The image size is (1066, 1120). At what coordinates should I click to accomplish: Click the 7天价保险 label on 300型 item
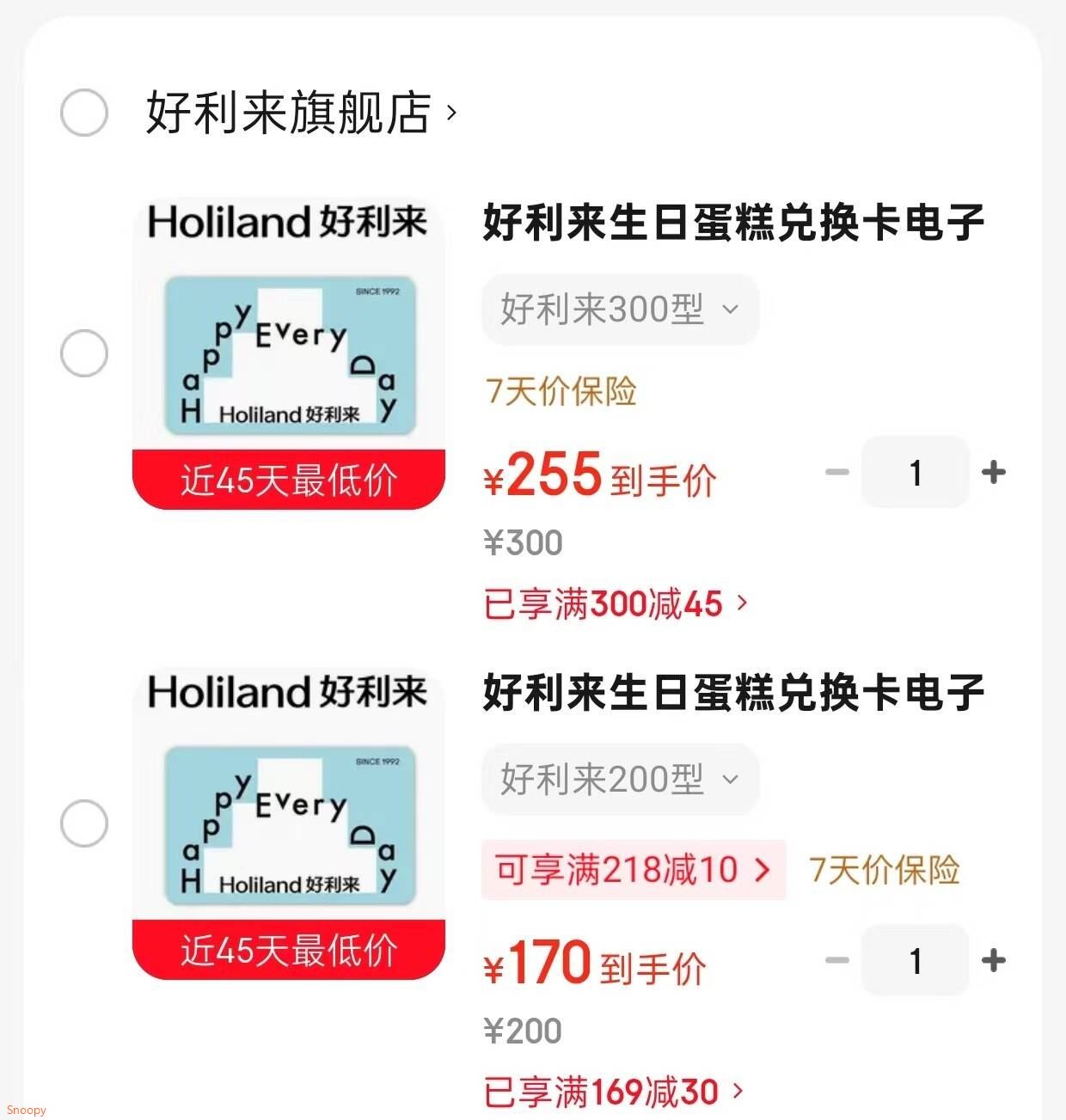tap(560, 391)
